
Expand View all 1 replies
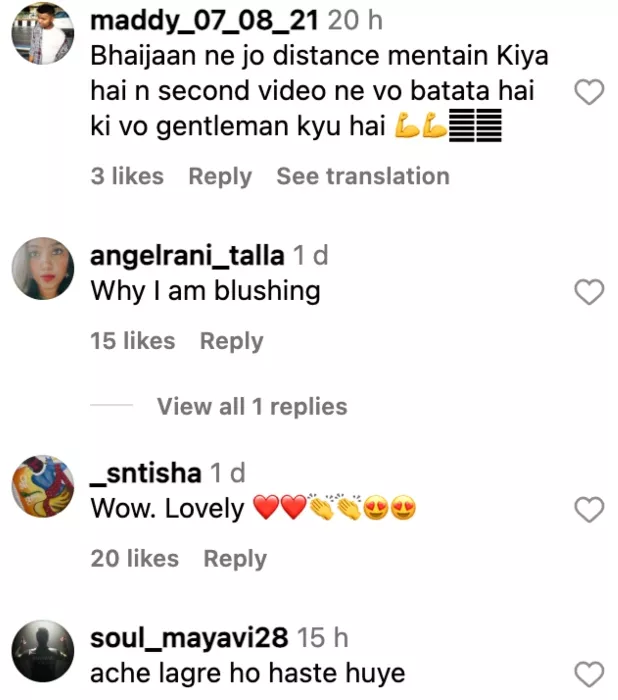coord(251,407)
